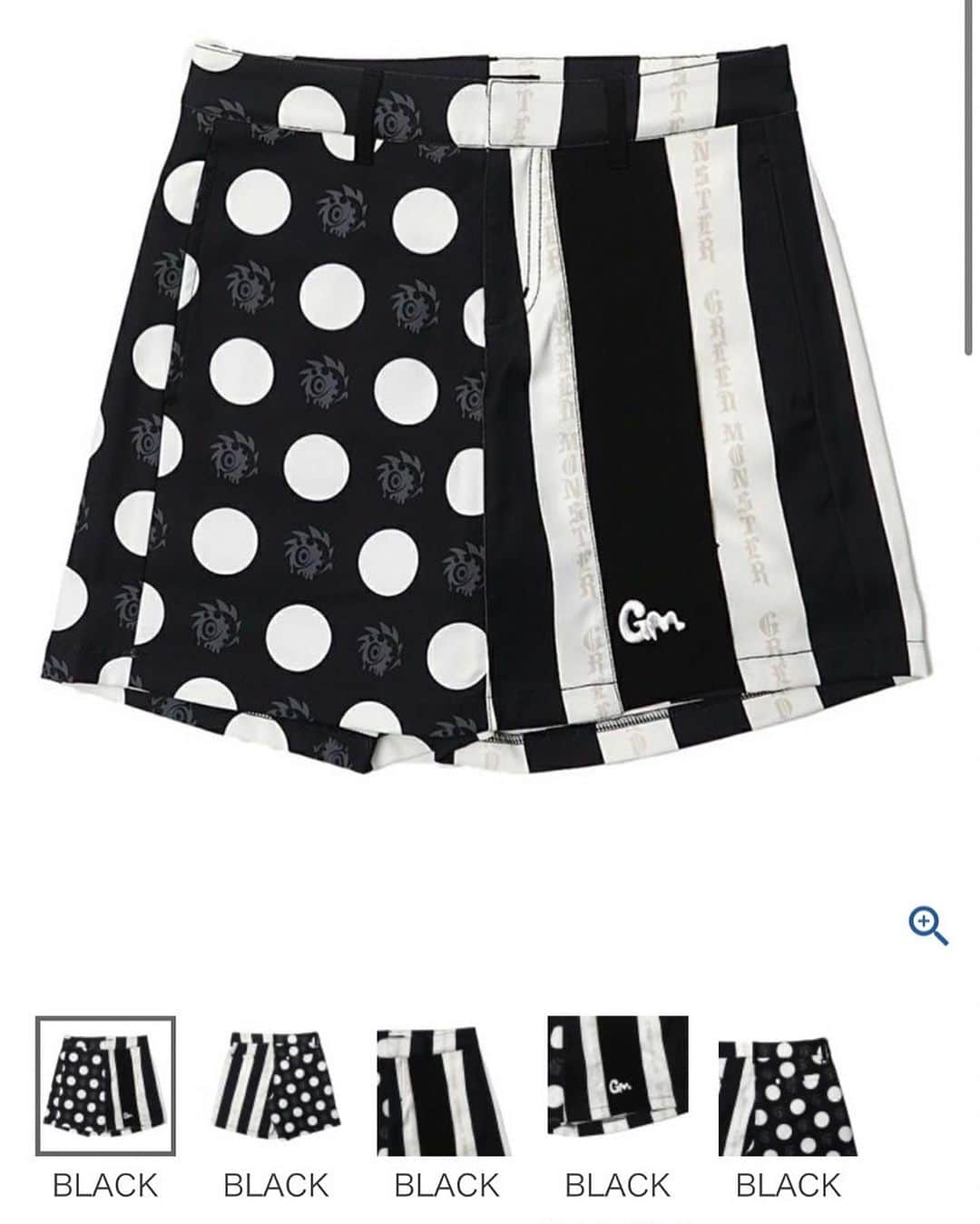Tap the magnifier zoom icon

pyautogui.click(x=928, y=925)
